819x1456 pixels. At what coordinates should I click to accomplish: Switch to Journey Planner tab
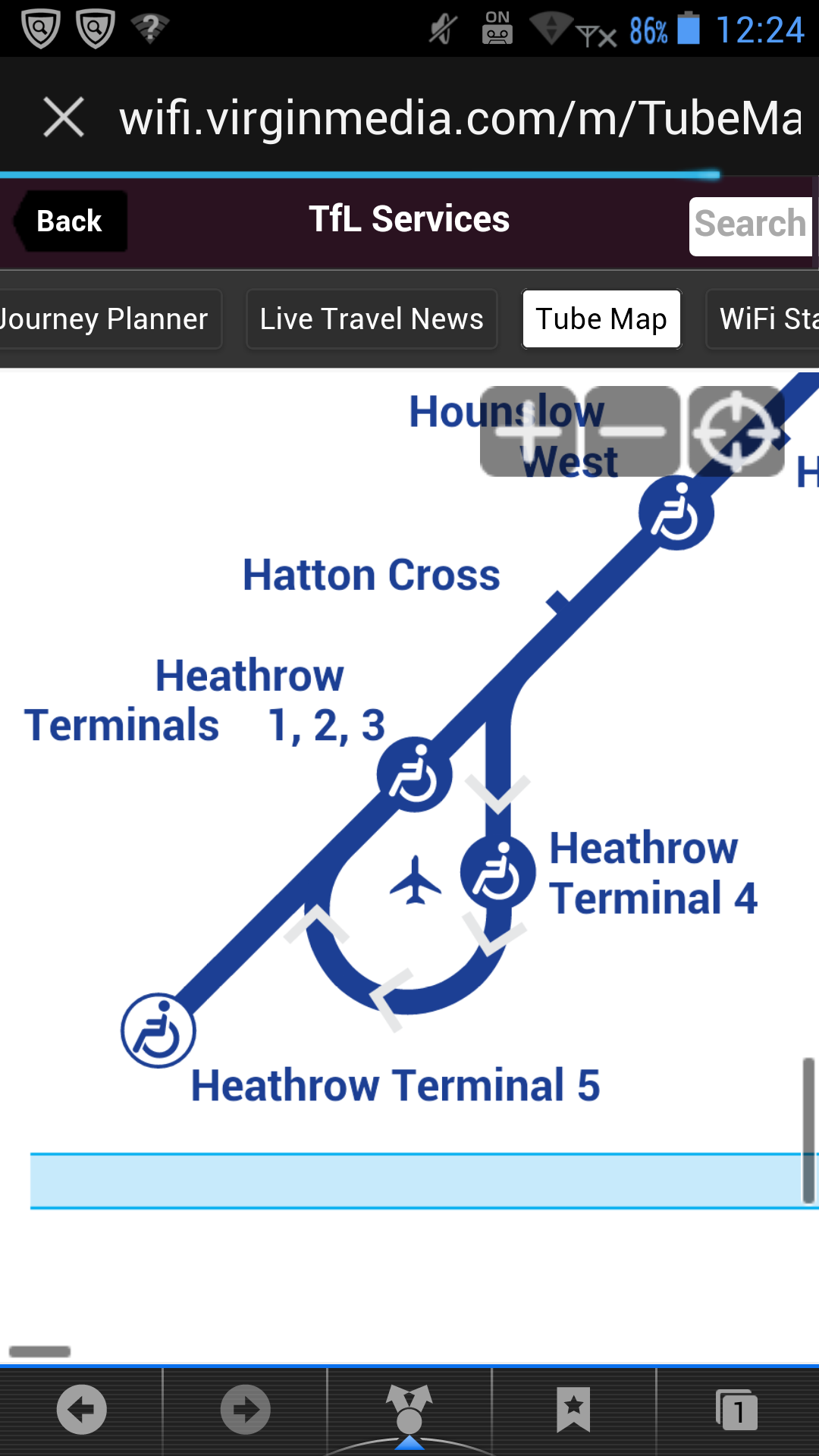pyautogui.click(x=106, y=319)
